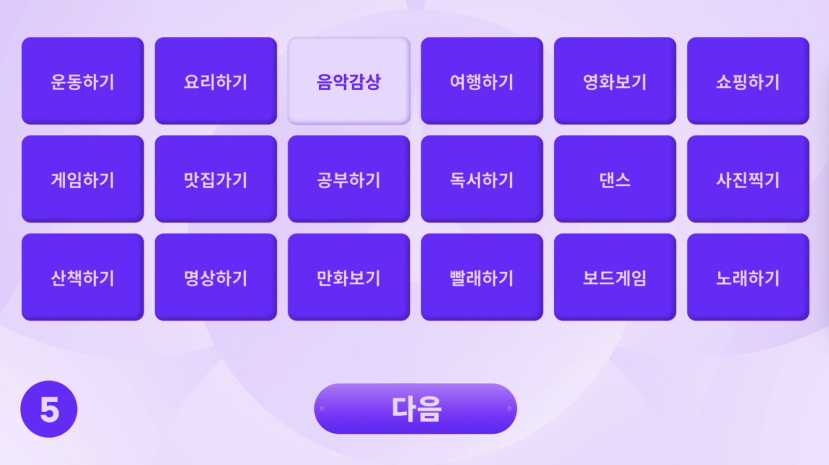This screenshot has height=465, width=829.
Task: Choose the 댄스 tile
Action: click(615, 179)
